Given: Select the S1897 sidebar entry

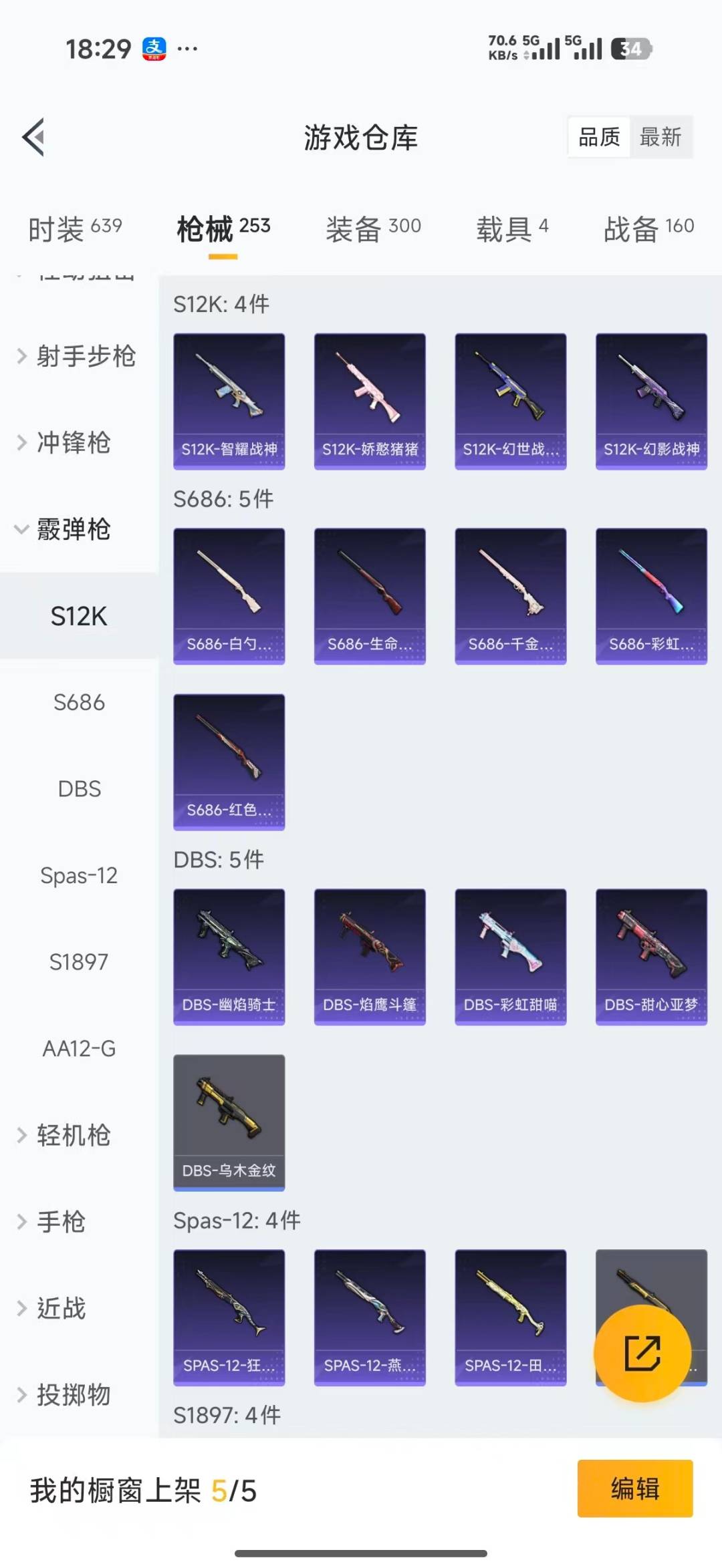Looking at the screenshot, I should click(x=79, y=962).
